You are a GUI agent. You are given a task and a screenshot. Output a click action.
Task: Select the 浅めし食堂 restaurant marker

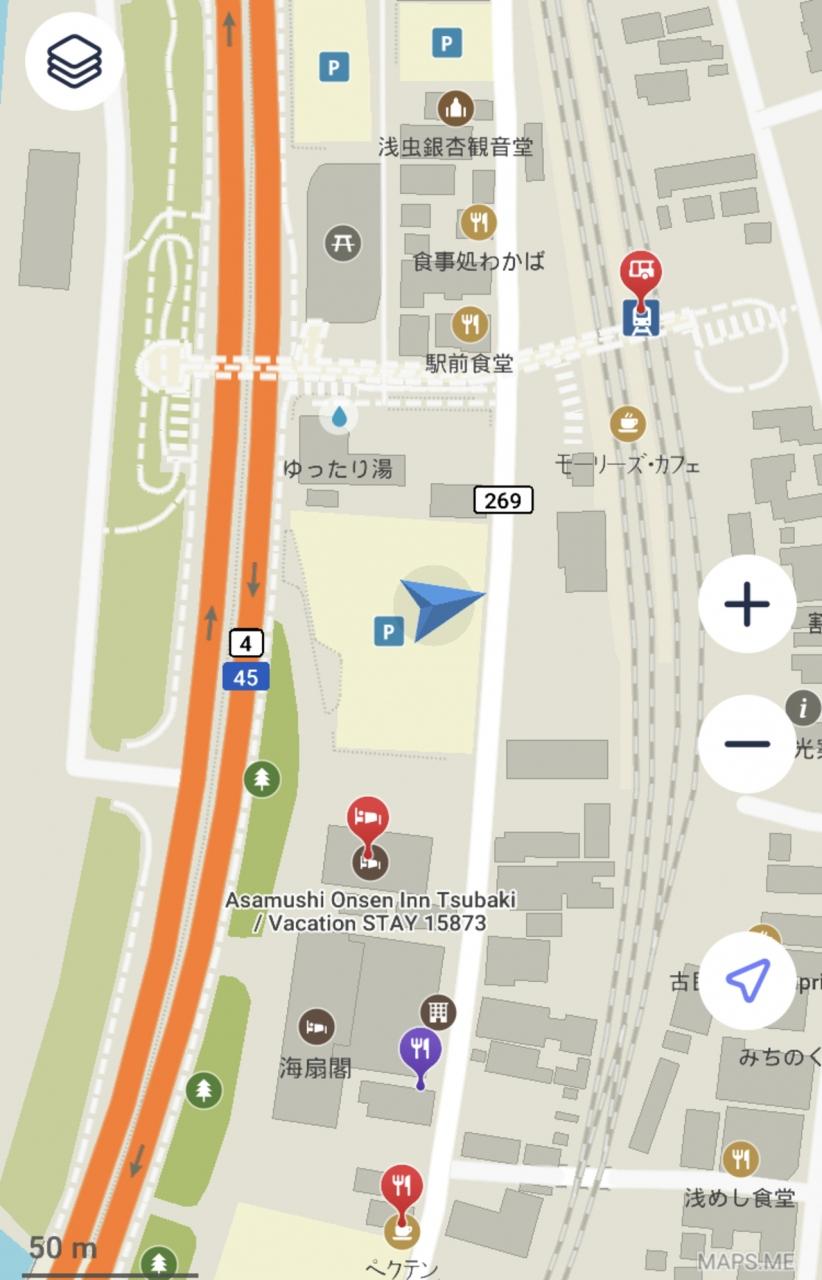[x=740, y=1159]
